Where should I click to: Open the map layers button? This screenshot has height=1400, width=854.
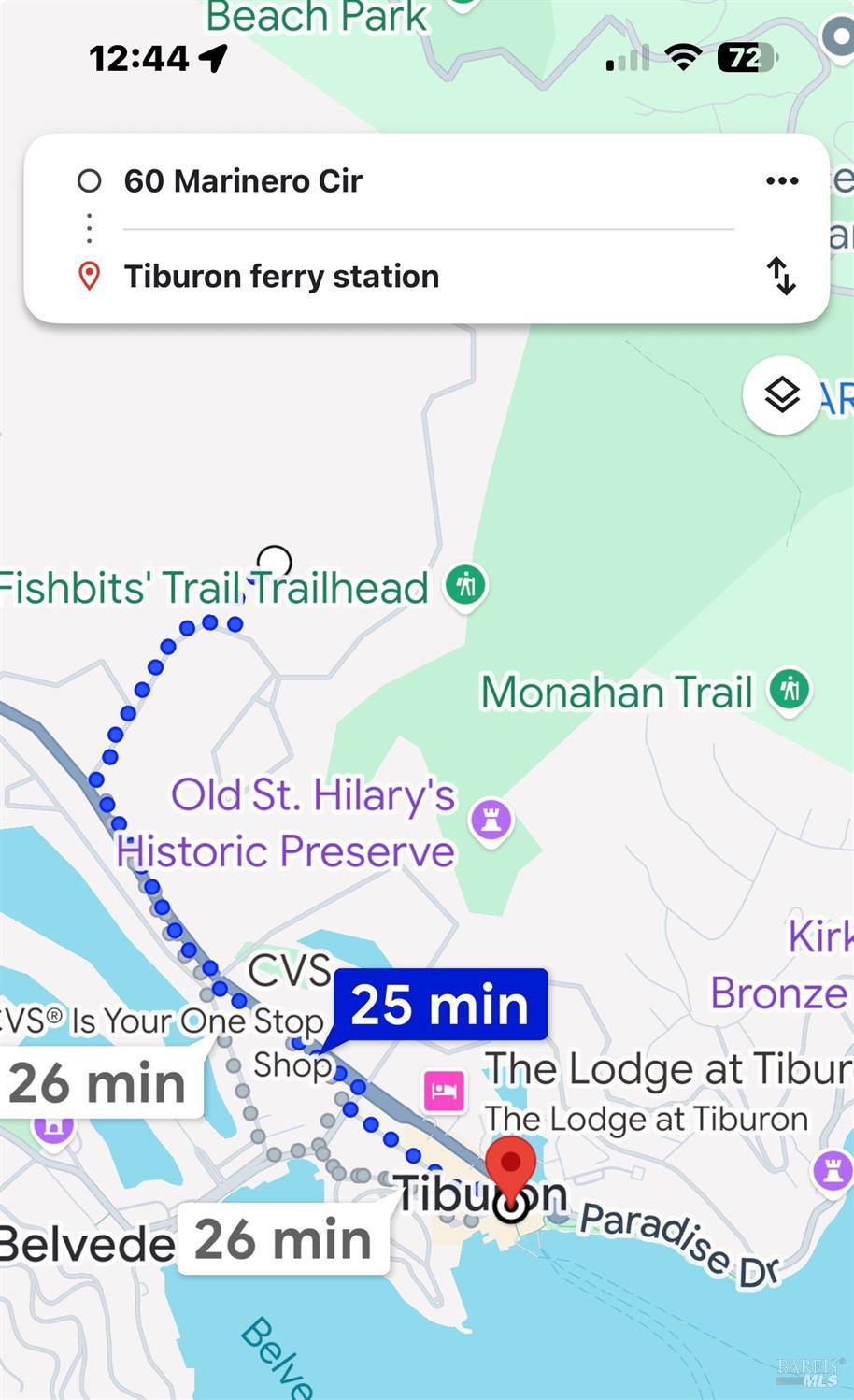pos(781,395)
